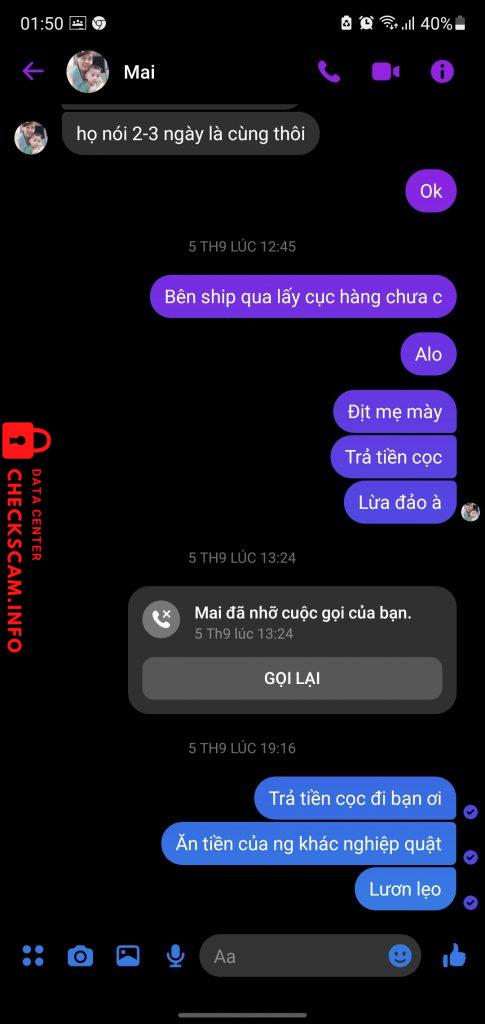Open the gallery image picker

[128, 956]
